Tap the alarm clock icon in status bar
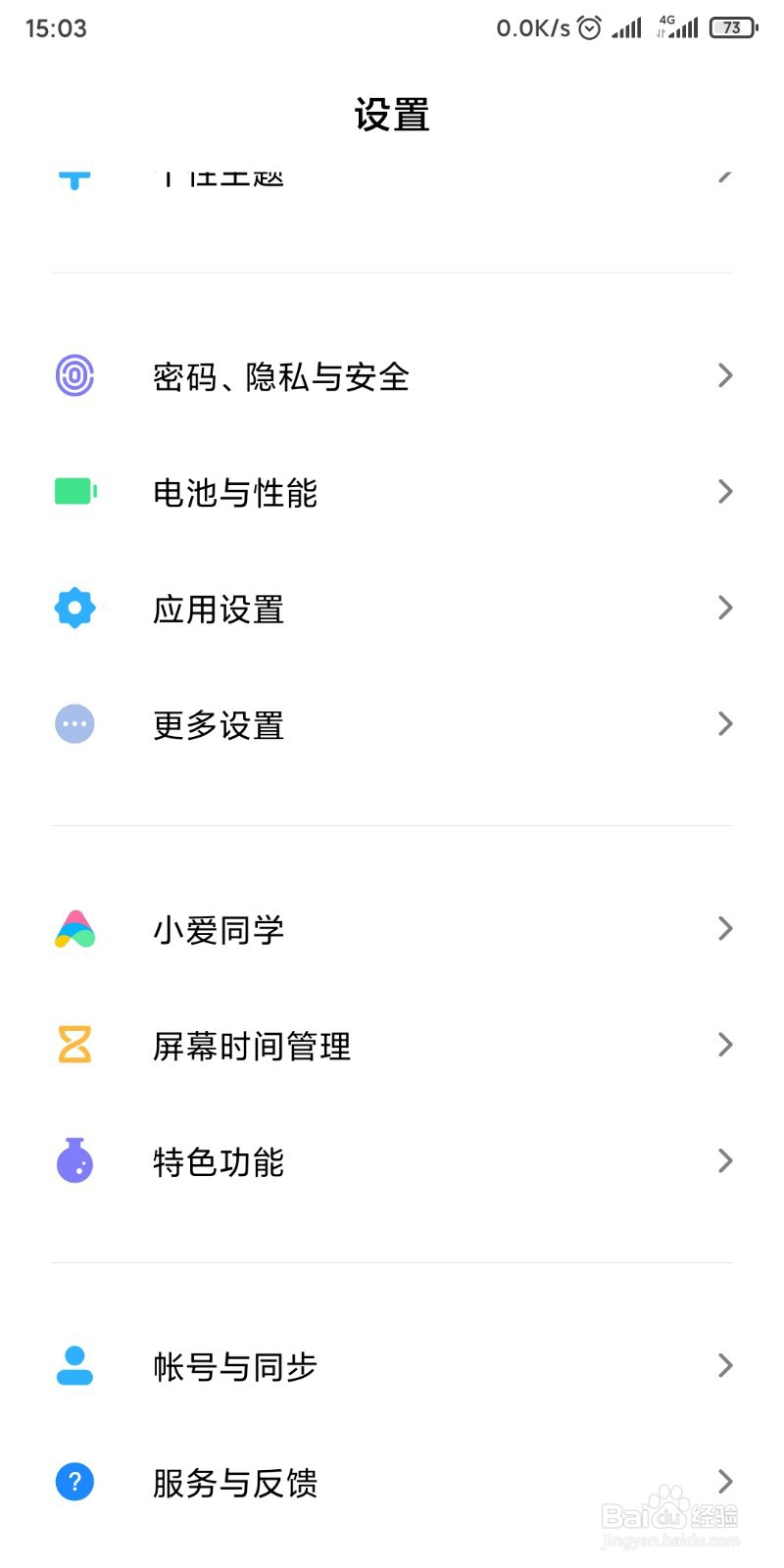 point(589,27)
